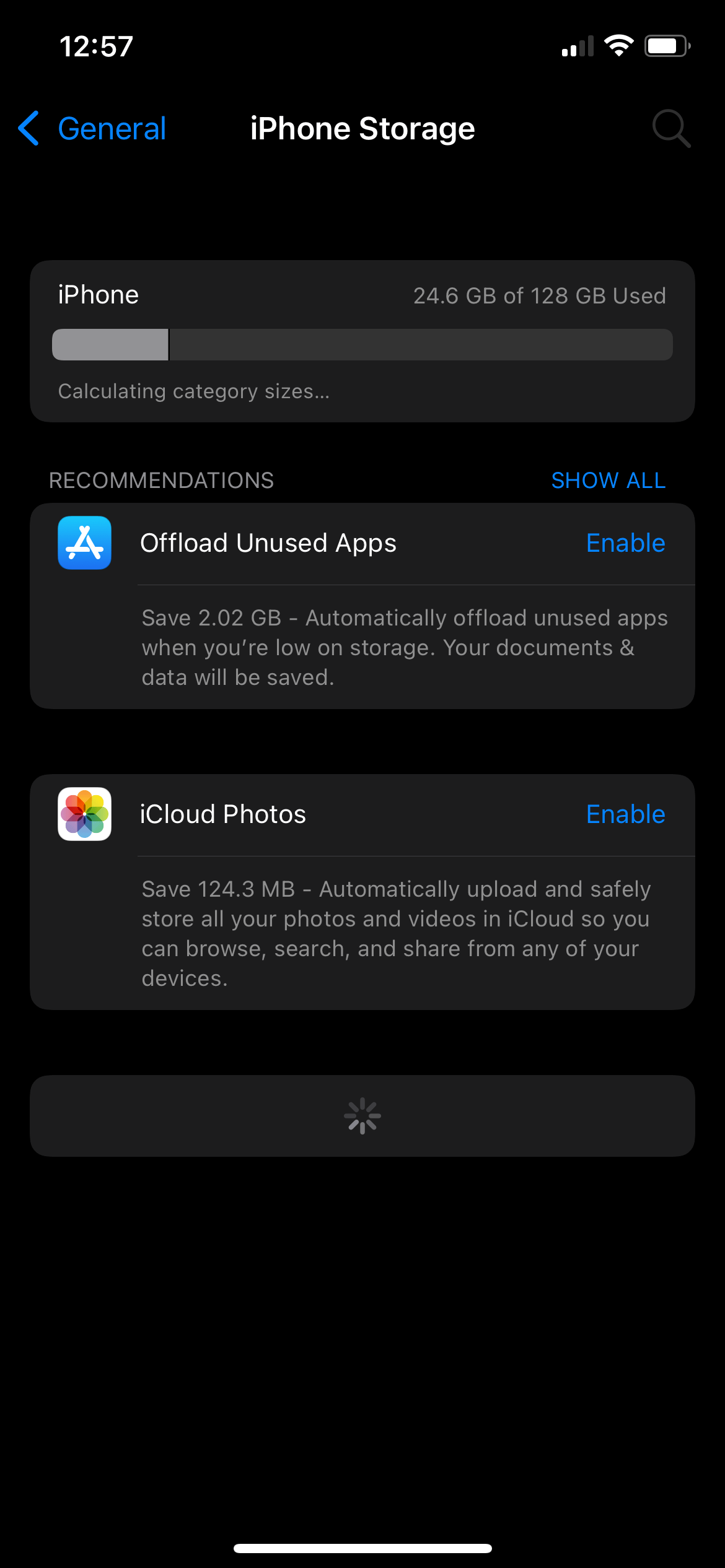The height and width of the screenshot is (1568, 725).
Task: Expand all recommendations with SHOW ALL
Action: pos(608,480)
